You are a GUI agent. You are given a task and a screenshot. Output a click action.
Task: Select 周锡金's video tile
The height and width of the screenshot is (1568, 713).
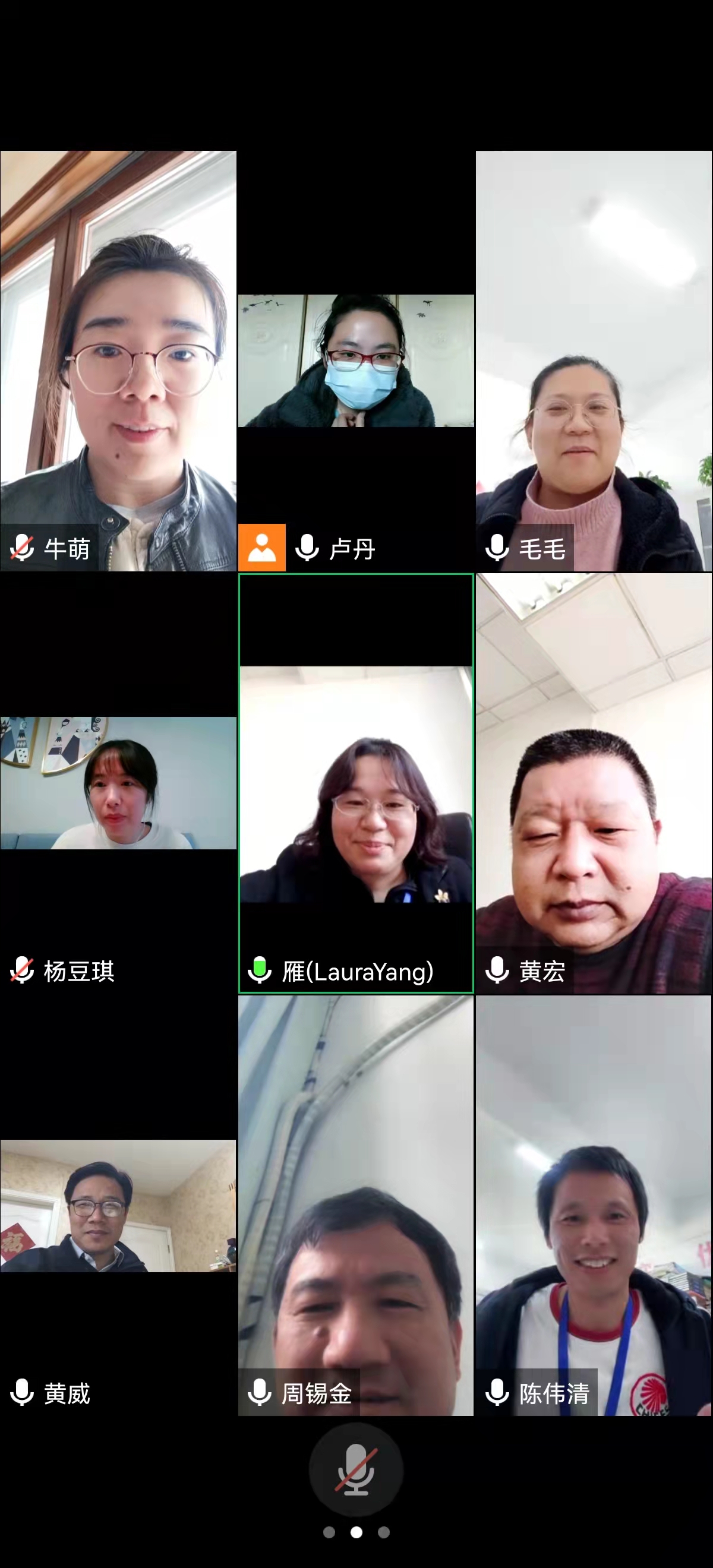click(x=356, y=1205)
